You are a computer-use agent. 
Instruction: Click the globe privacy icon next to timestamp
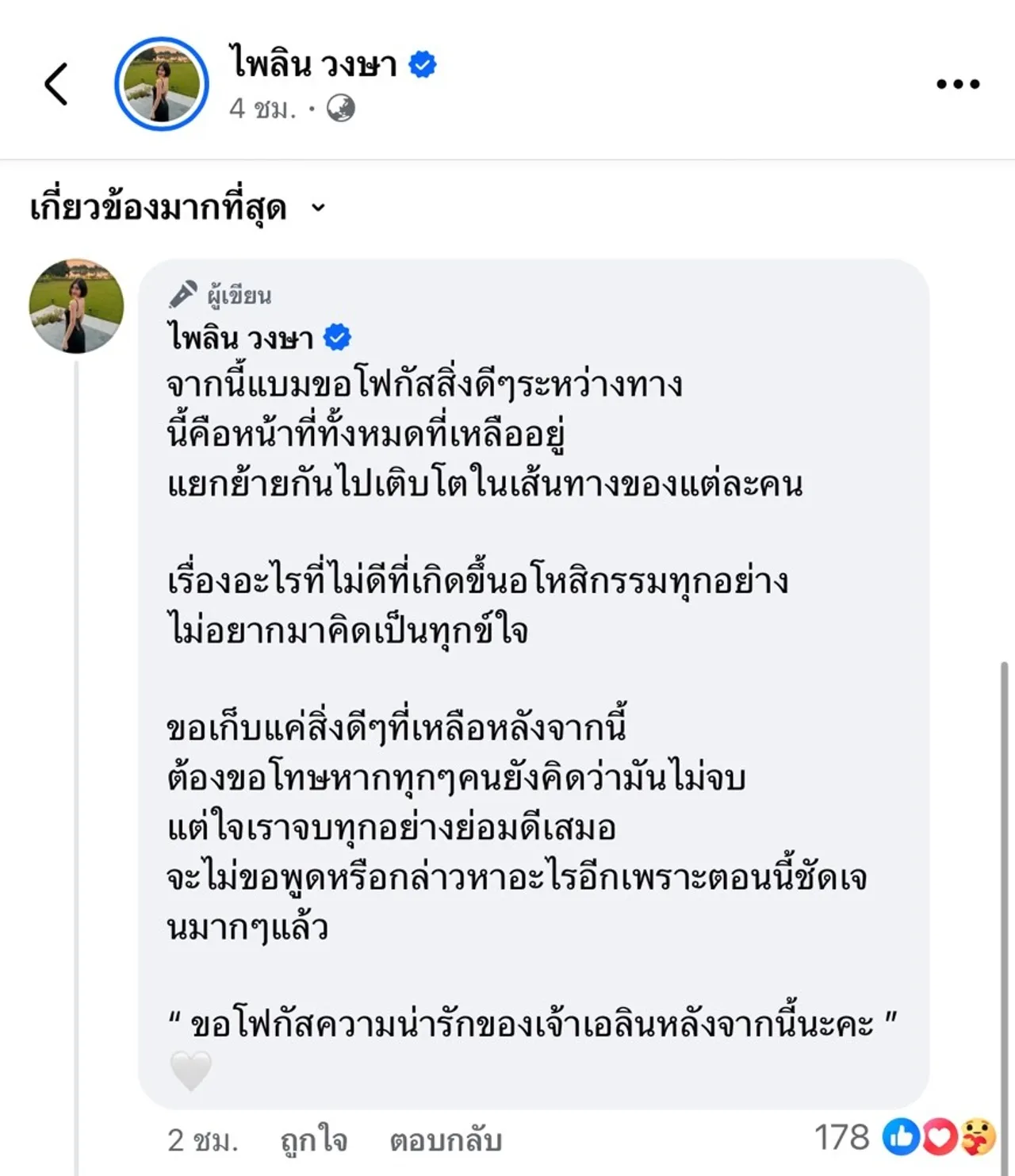pos(341,105)
